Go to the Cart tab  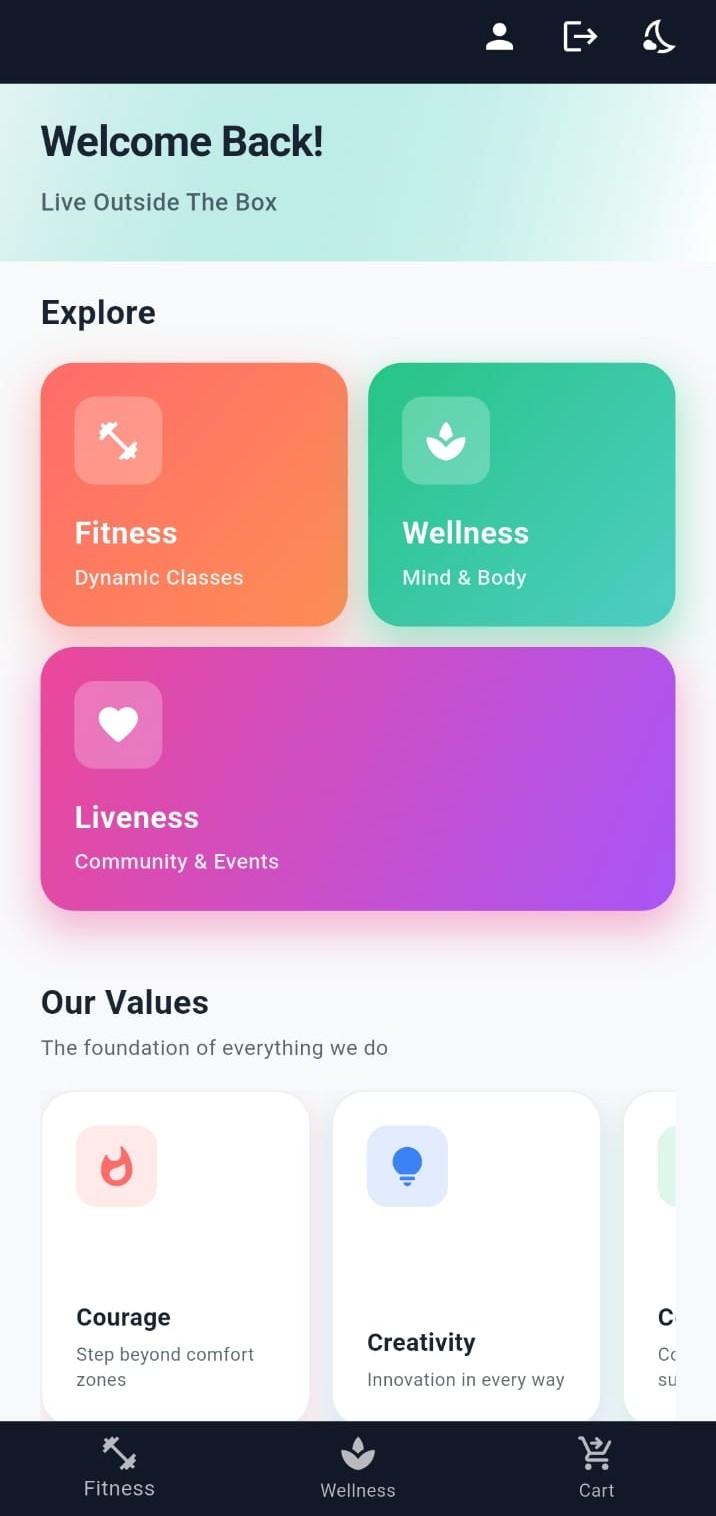(596, 1467)
